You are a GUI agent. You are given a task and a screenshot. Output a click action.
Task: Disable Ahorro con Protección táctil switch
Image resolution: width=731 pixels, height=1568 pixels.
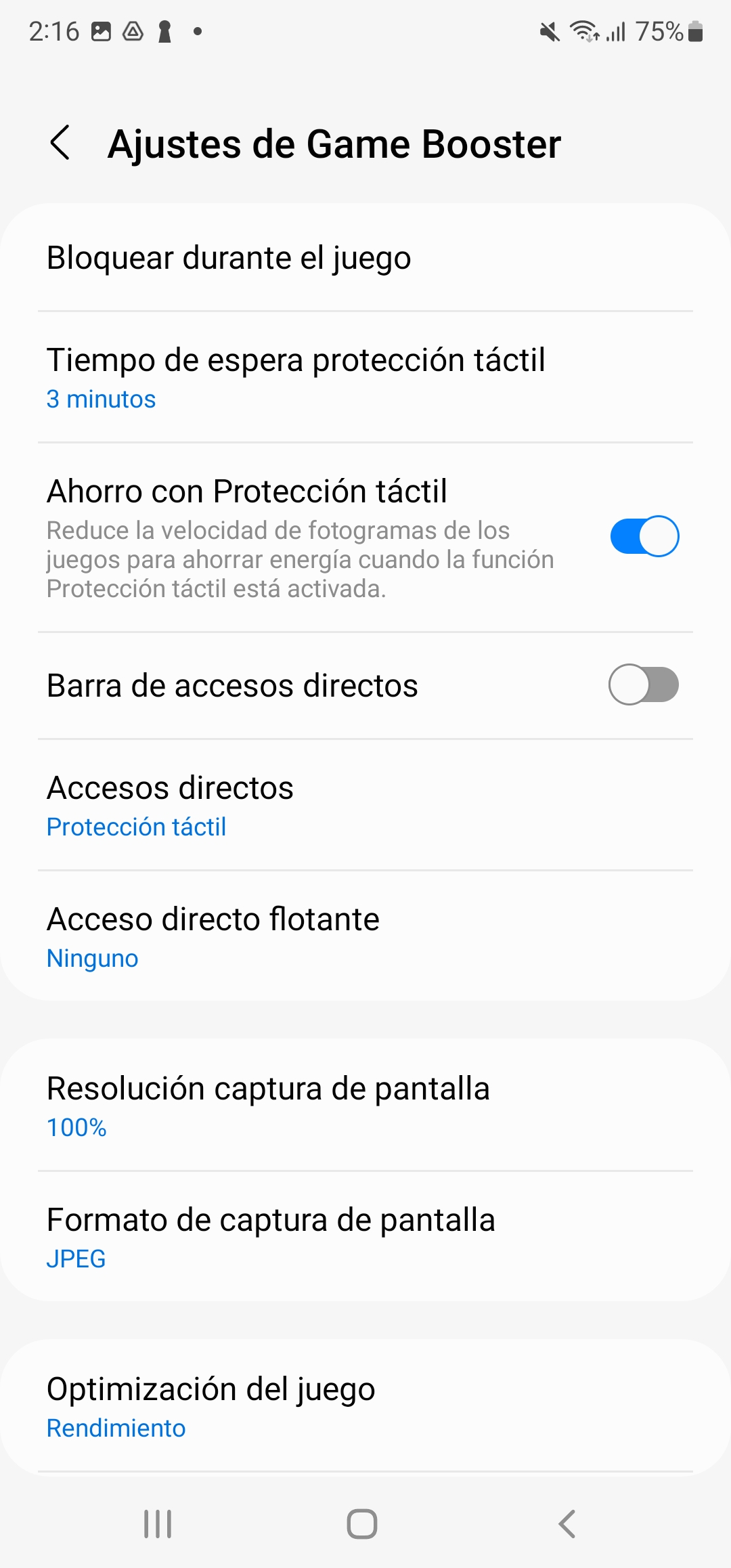coord(644,536)
